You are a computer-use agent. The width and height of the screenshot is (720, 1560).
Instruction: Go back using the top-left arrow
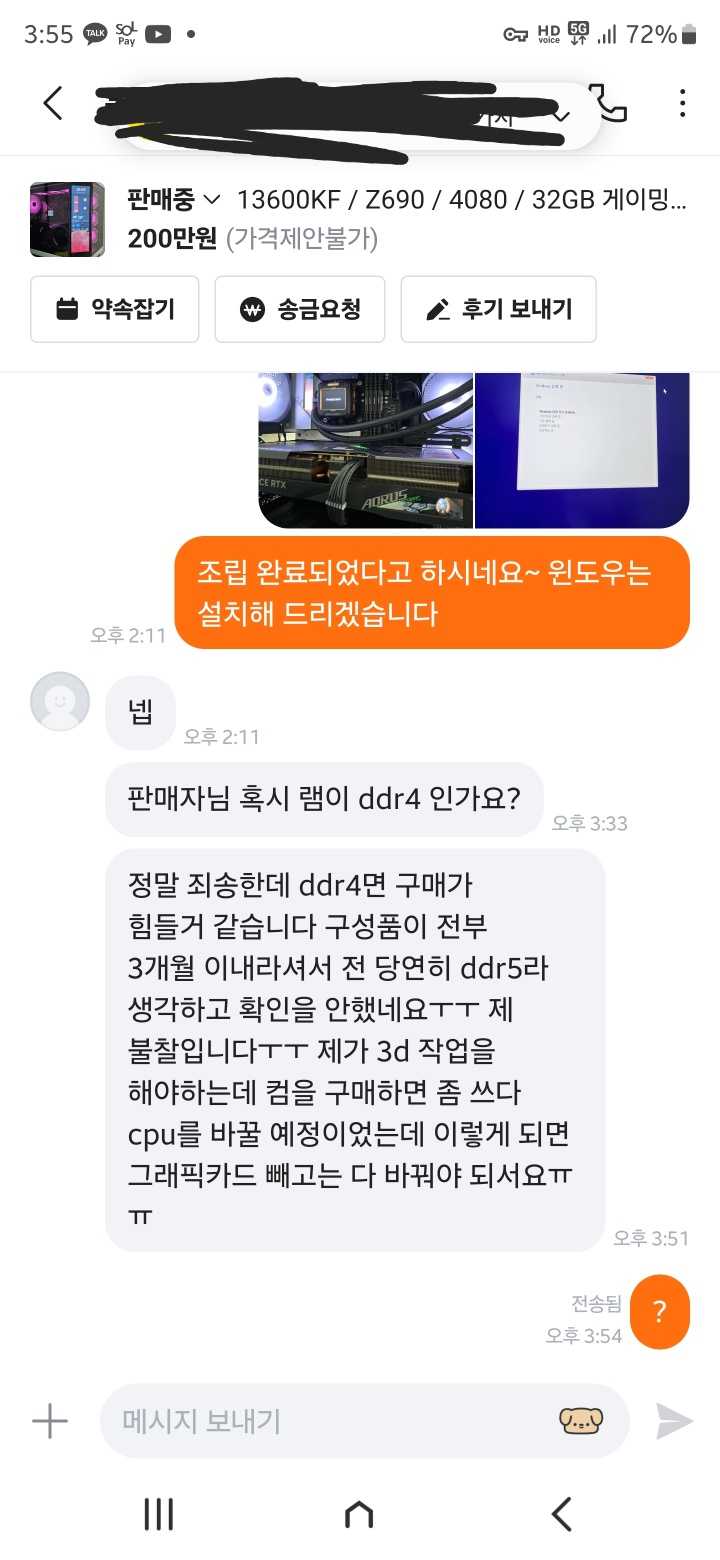53,103
